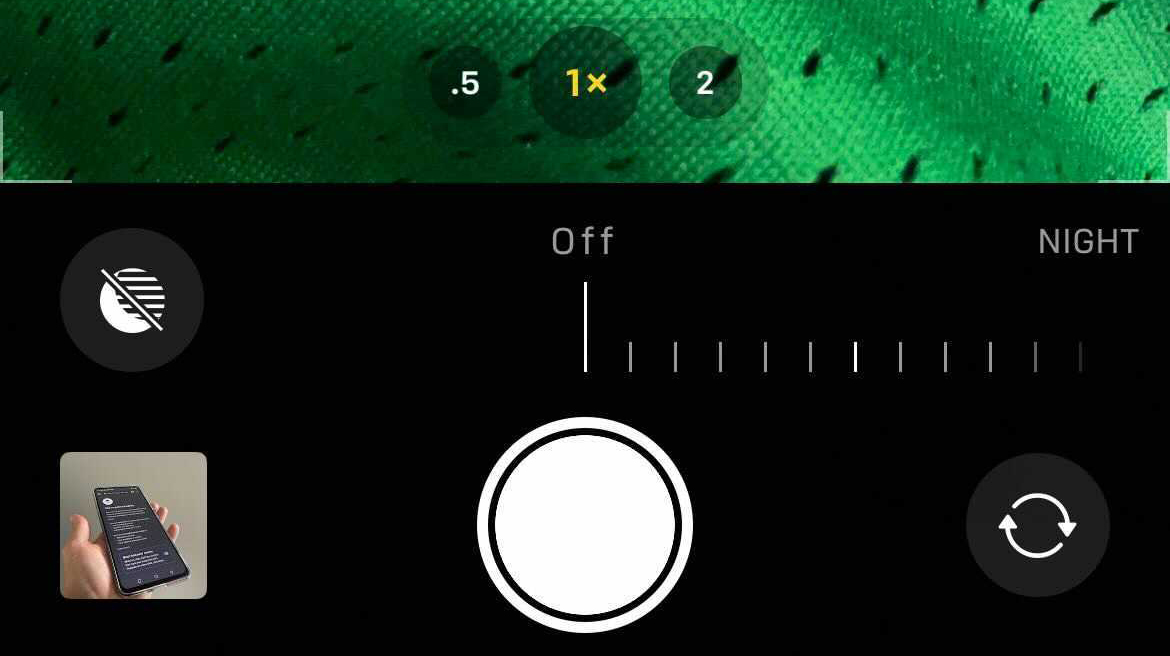Switch to .5 ultra-wide zoom
1170x656 pixels.
[465, 83]
